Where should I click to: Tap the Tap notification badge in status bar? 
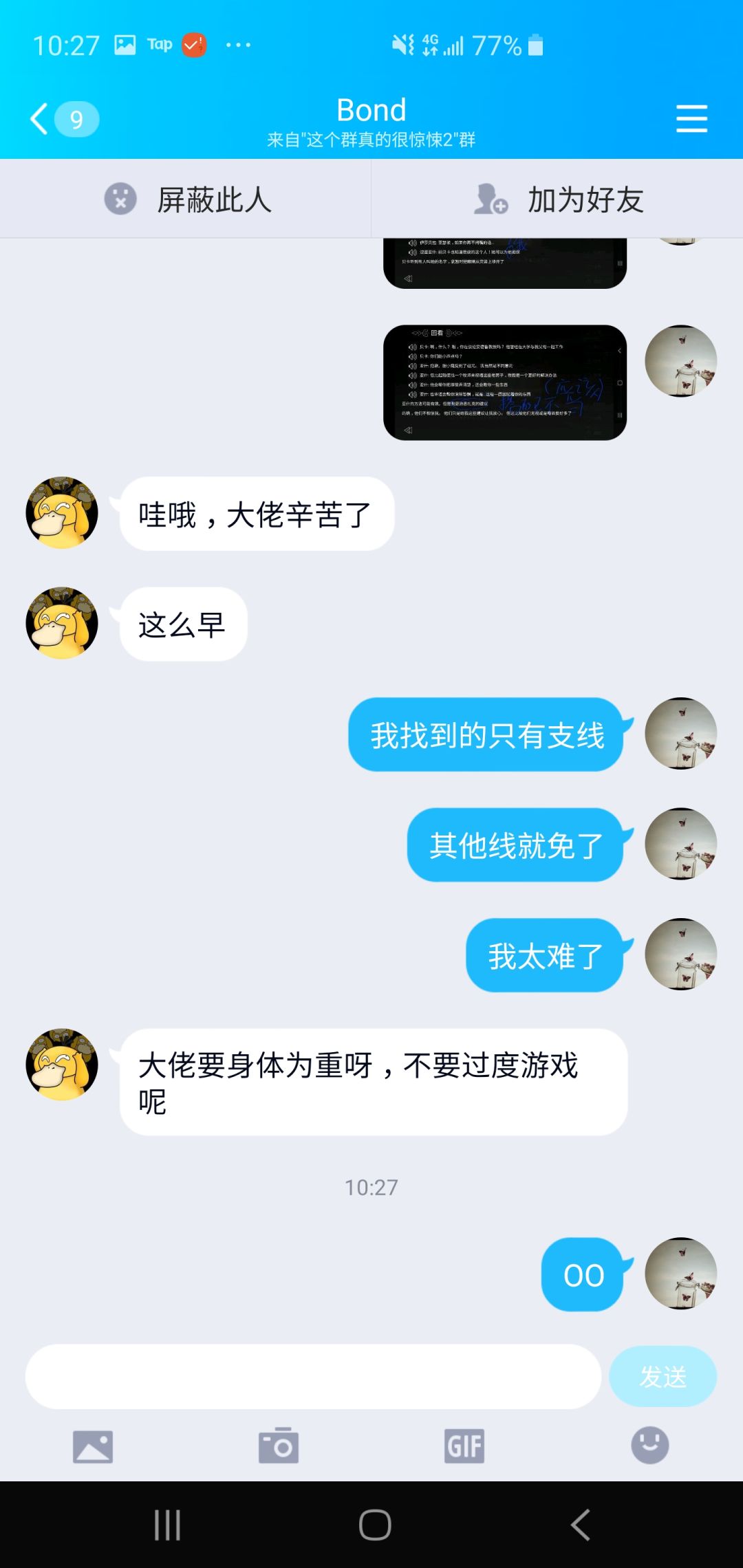(160, 43)
